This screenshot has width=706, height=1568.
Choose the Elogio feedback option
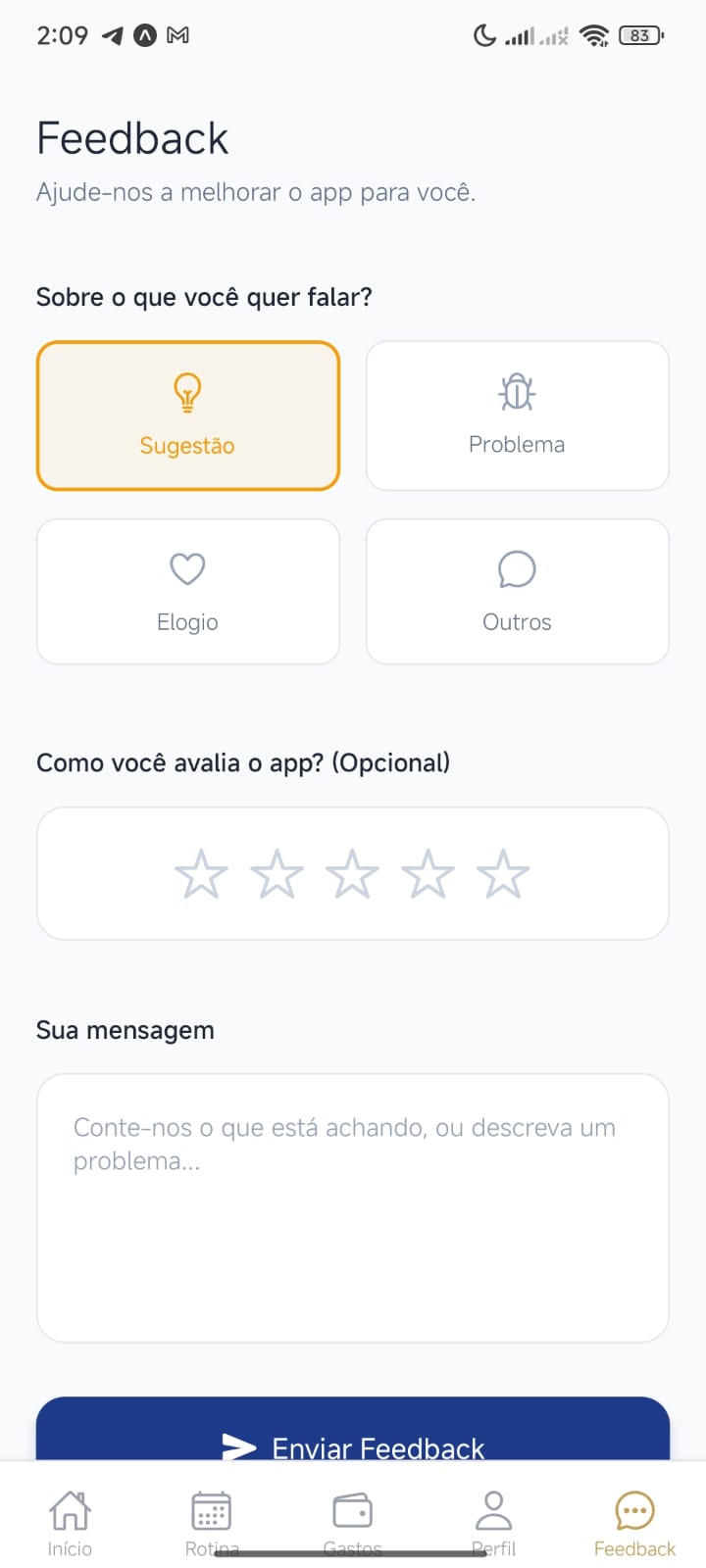point(186,591)
